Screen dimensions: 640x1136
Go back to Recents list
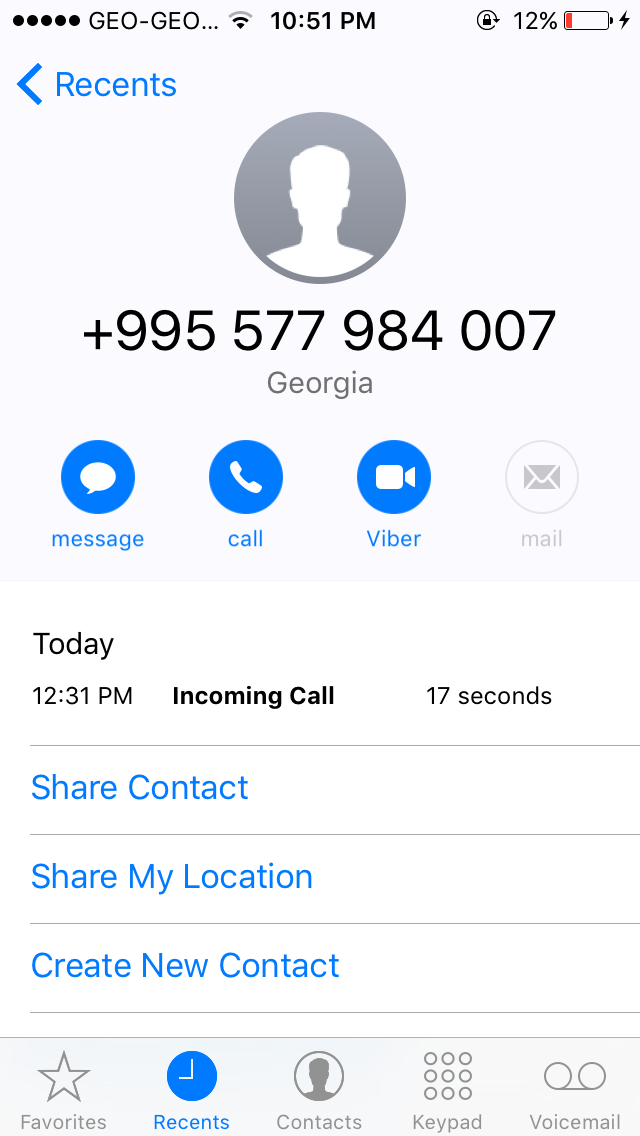[x=97, y=85]
